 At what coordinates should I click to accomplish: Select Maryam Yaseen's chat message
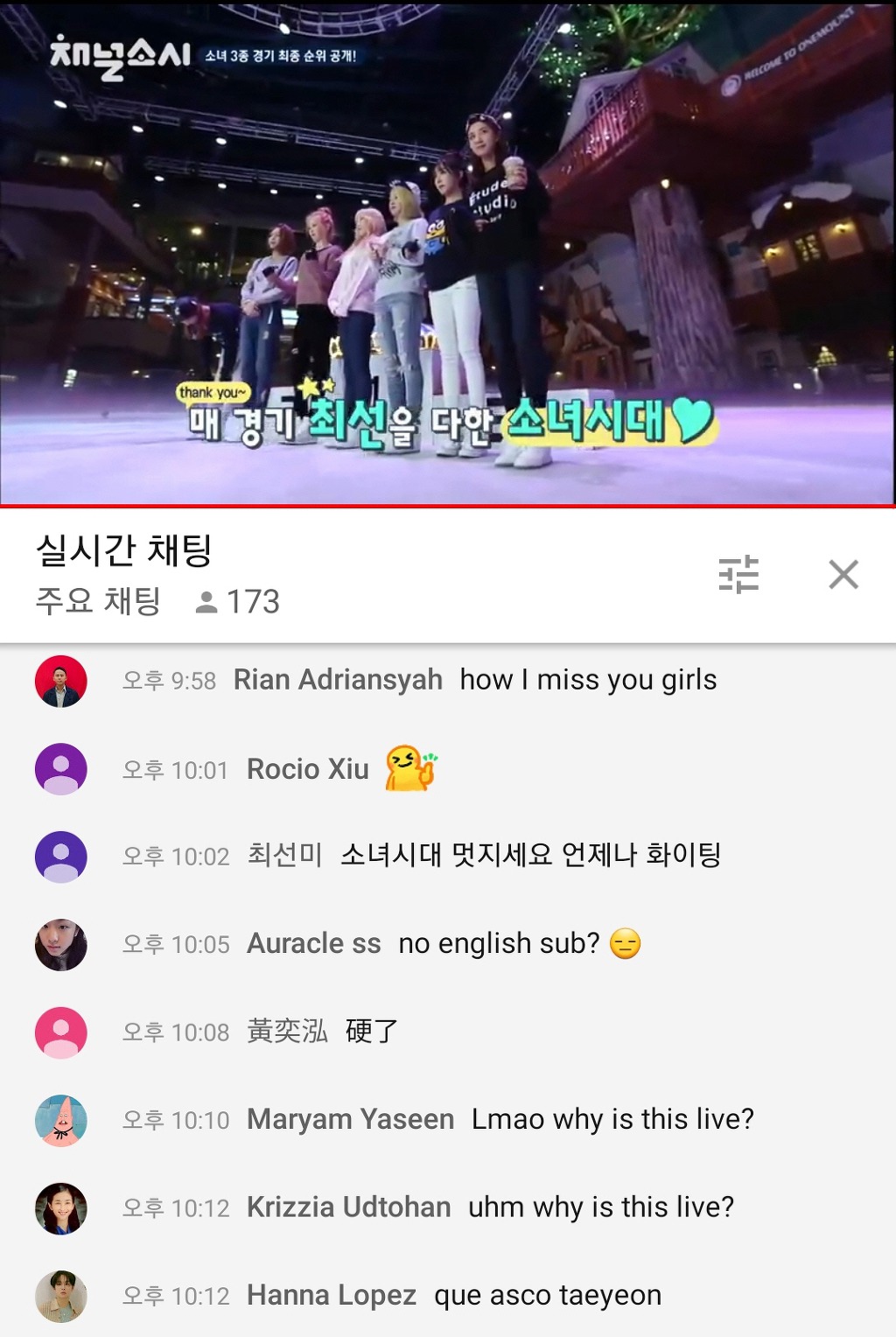(500, 1119)
